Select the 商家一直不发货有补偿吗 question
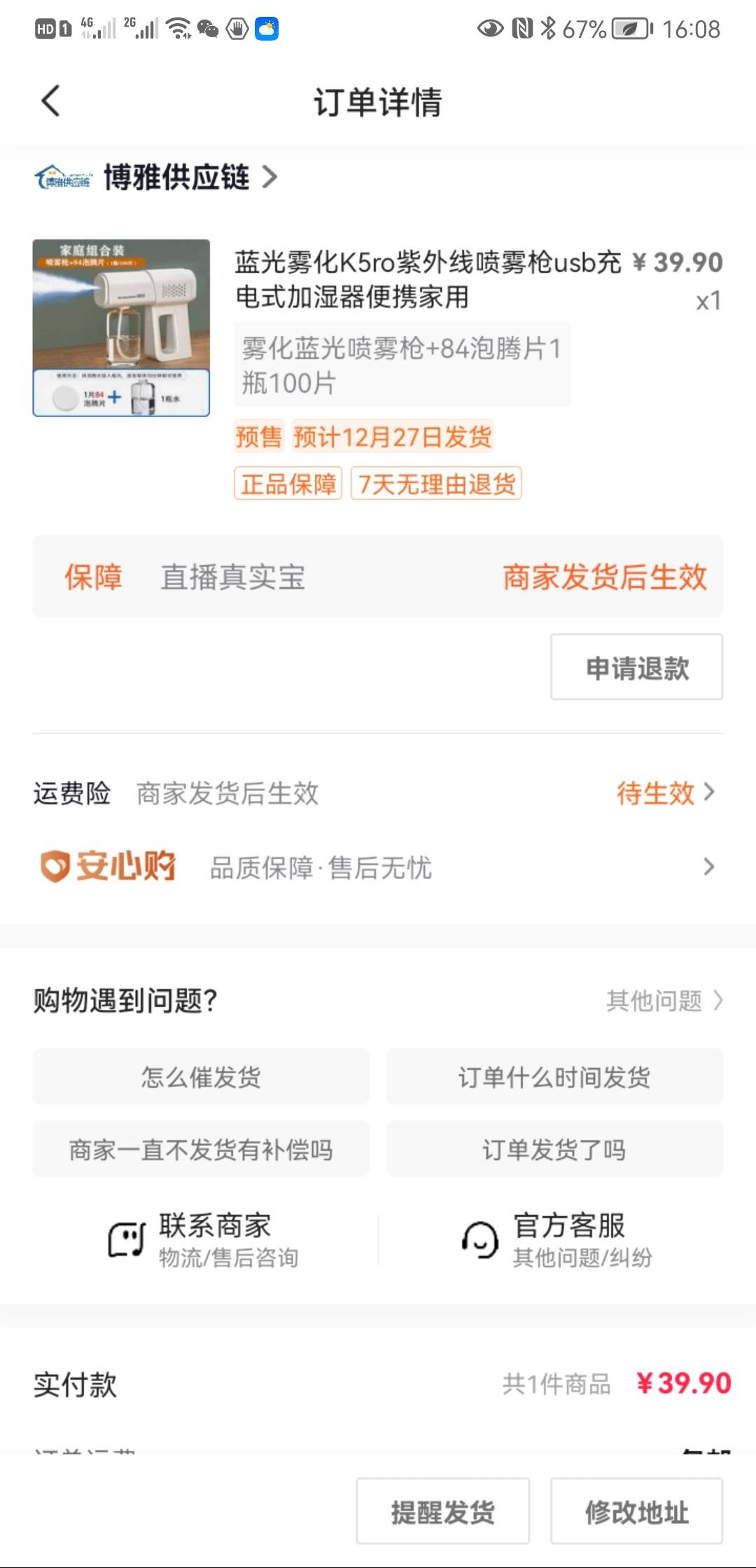The height and width of the screenshot is (1568, 756). (200, 1149)
